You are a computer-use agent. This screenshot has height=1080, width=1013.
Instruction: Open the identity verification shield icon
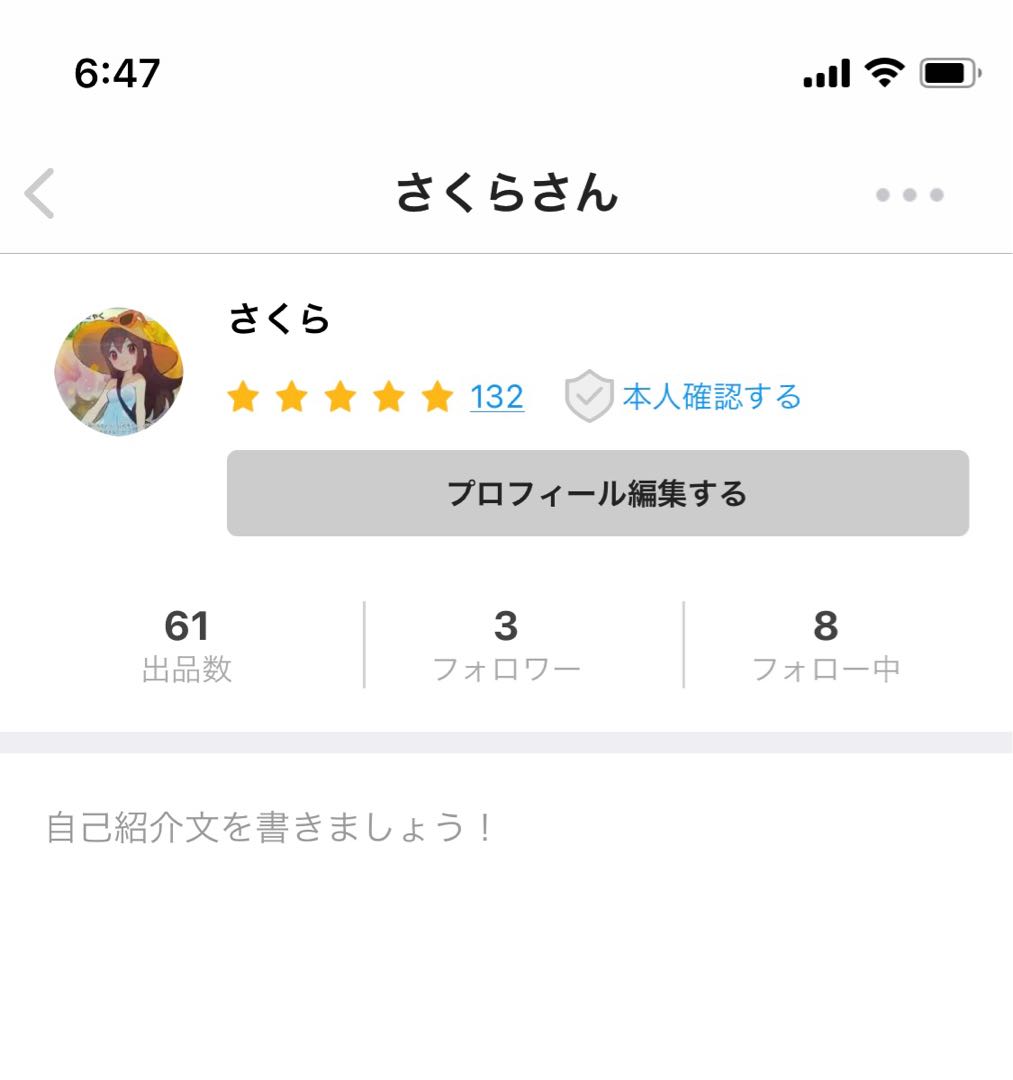point(589,396)
